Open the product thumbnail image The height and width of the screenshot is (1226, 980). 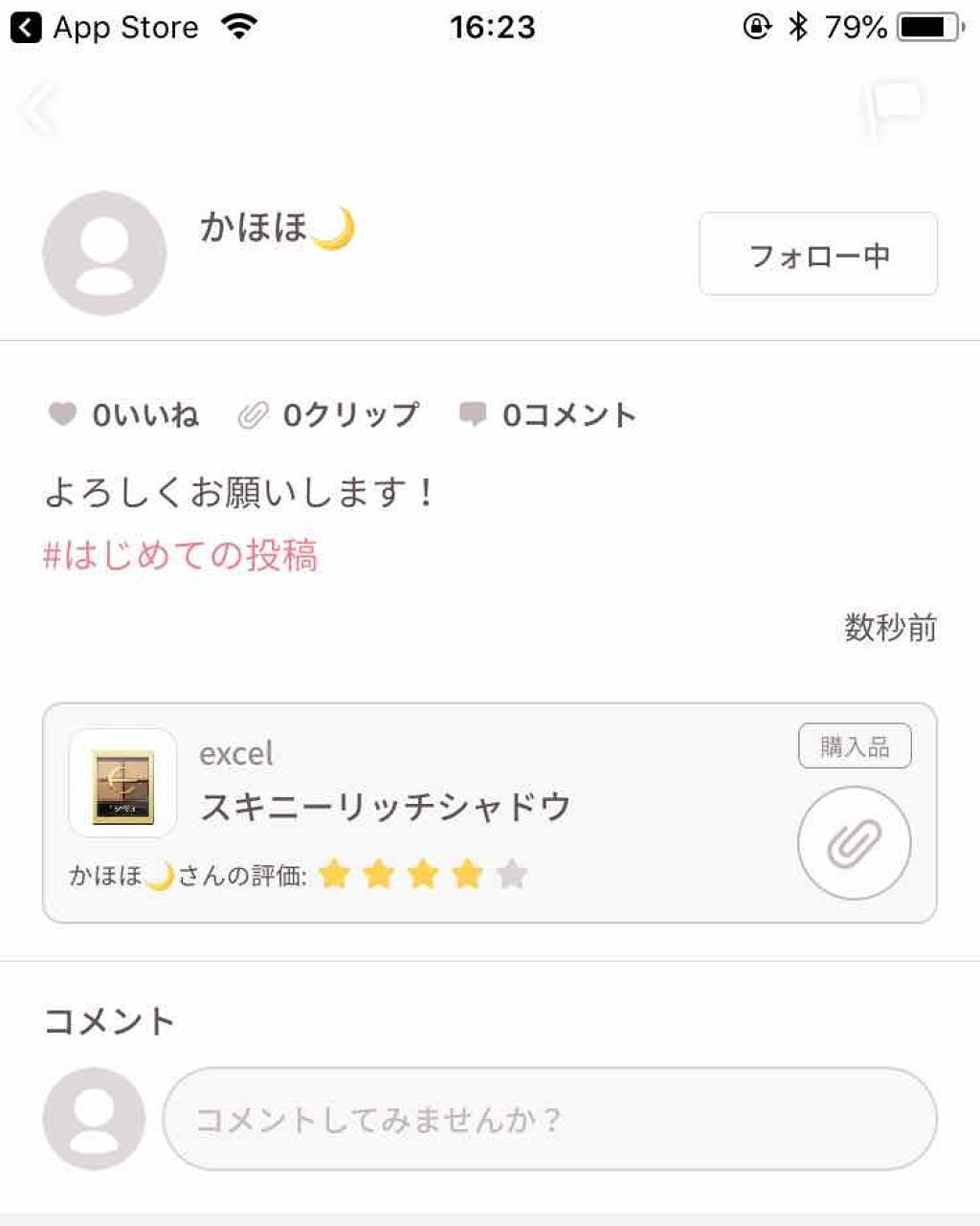click(x=122, y=784)
